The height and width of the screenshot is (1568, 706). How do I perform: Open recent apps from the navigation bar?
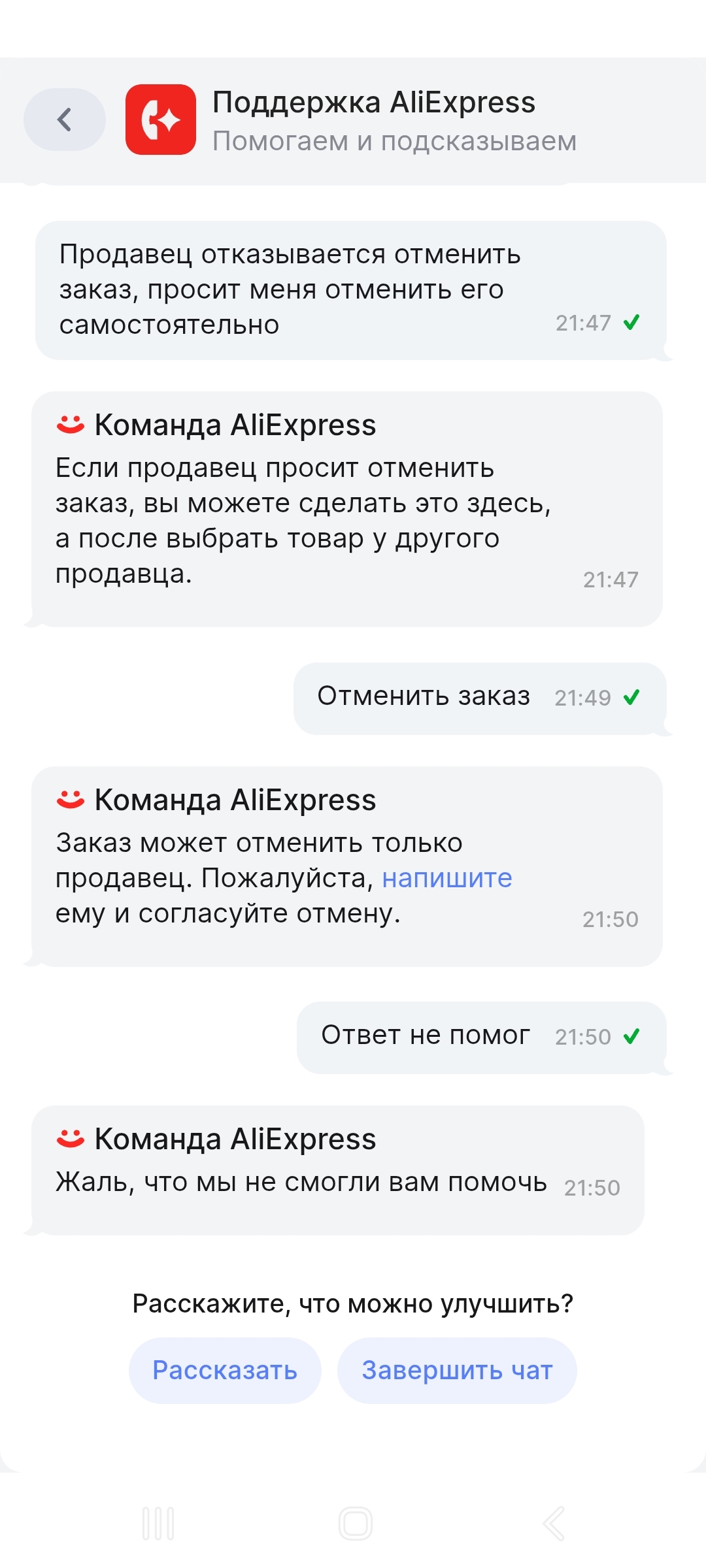coord(158,1524)
